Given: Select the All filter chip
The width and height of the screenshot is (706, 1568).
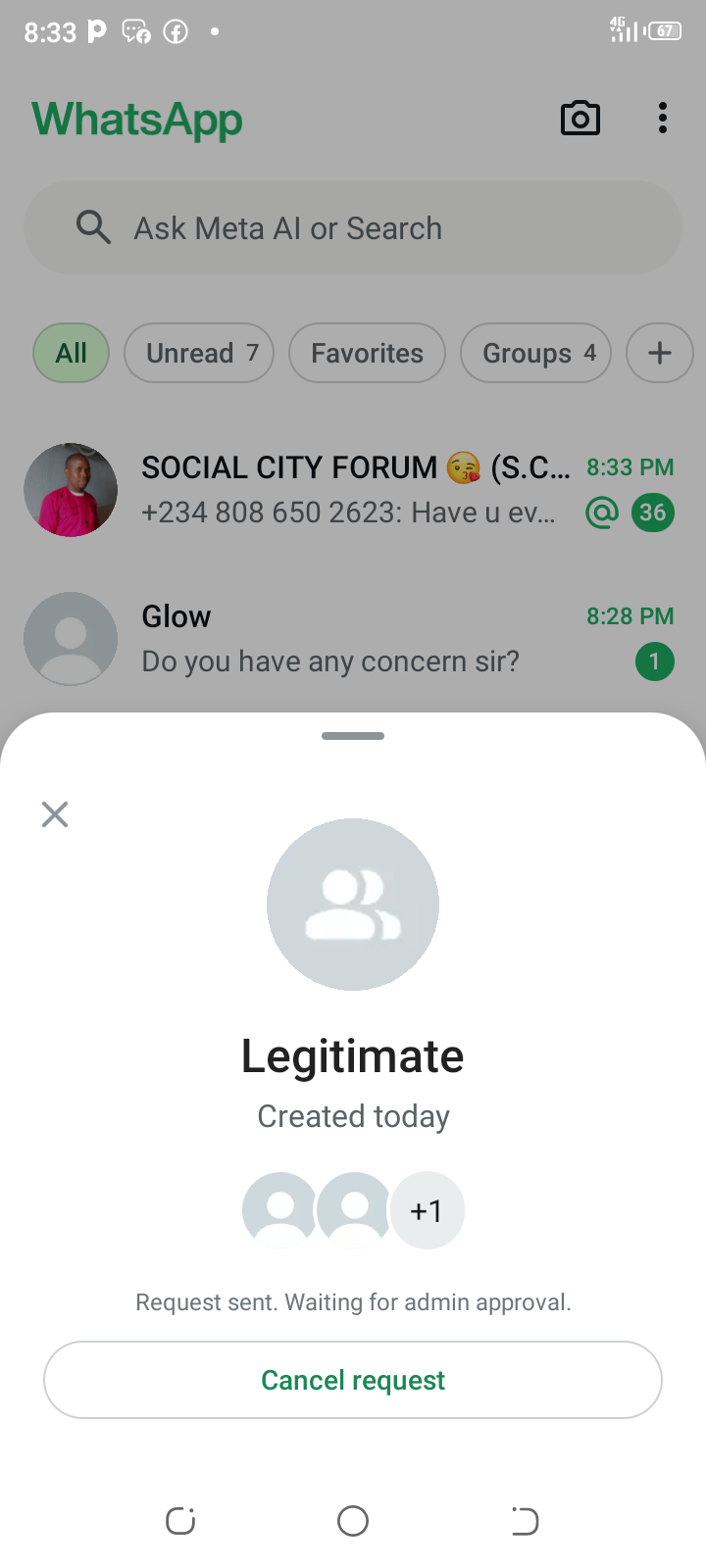Looking at the screenshot, I should pos(71,353).
